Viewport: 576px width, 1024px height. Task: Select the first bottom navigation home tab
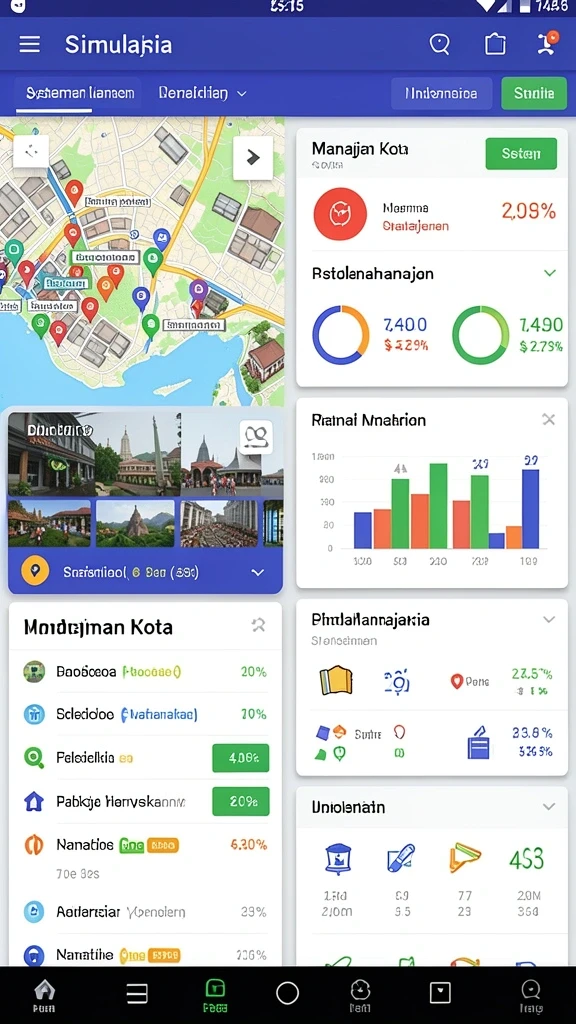(x=44, y=995)
